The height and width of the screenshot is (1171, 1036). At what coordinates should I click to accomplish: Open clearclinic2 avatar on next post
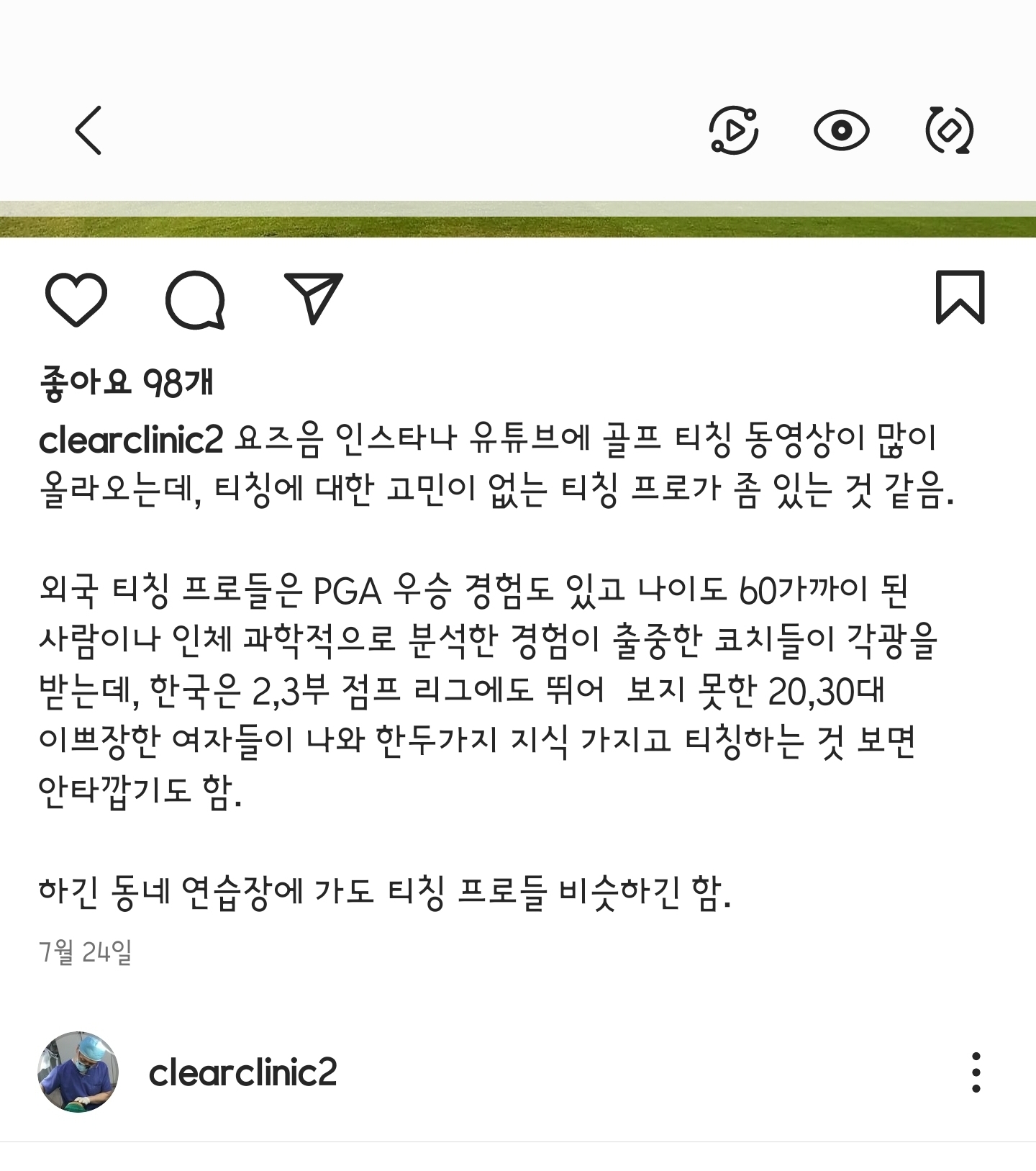tap(78, 1072)
